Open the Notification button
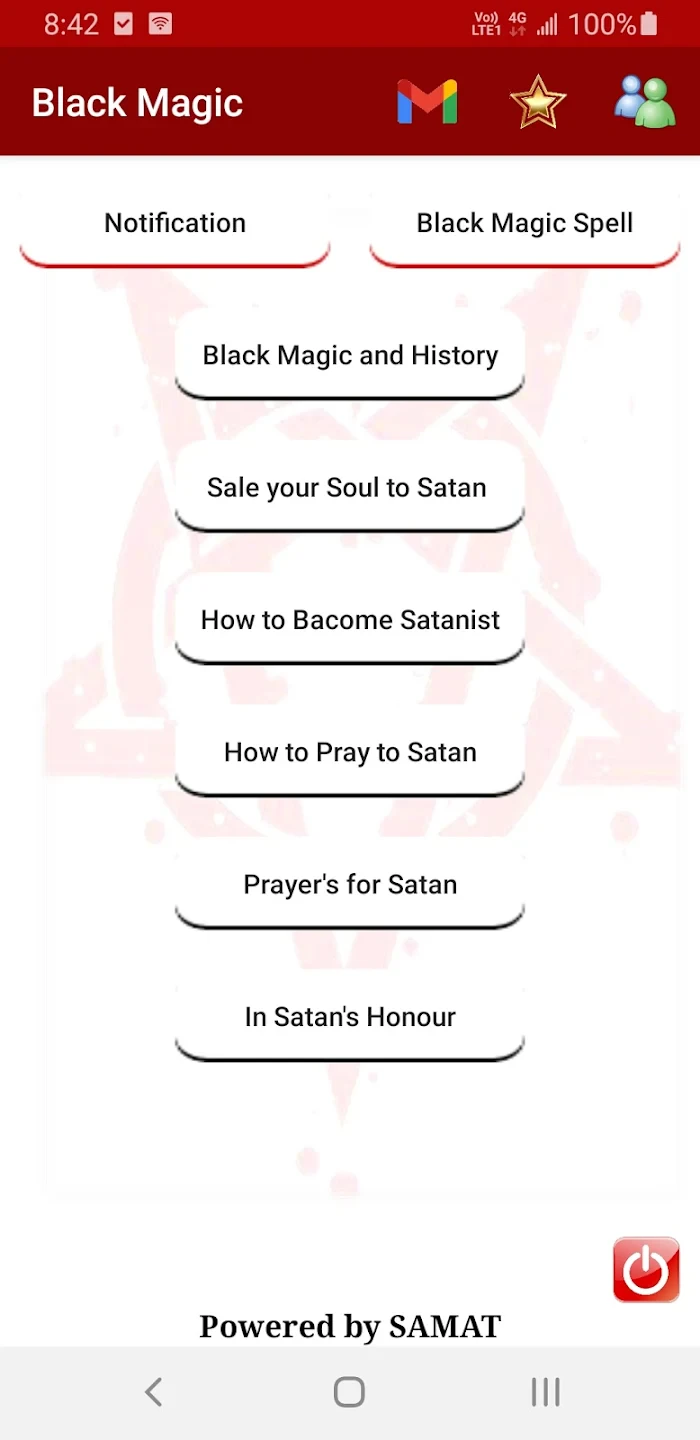 (x=175, y=224)
